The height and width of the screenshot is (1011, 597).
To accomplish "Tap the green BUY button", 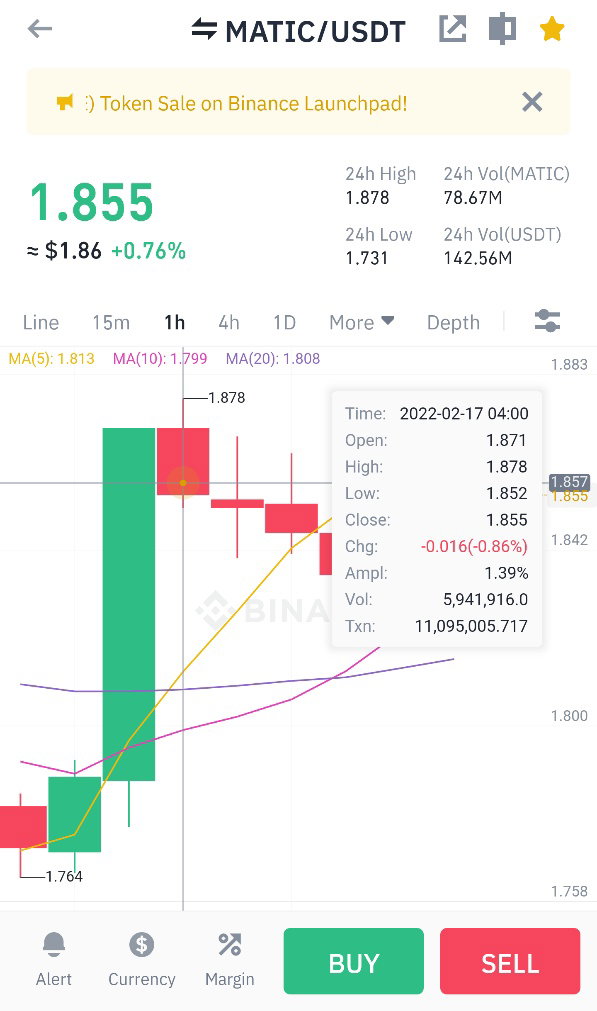I will [353, 961].
